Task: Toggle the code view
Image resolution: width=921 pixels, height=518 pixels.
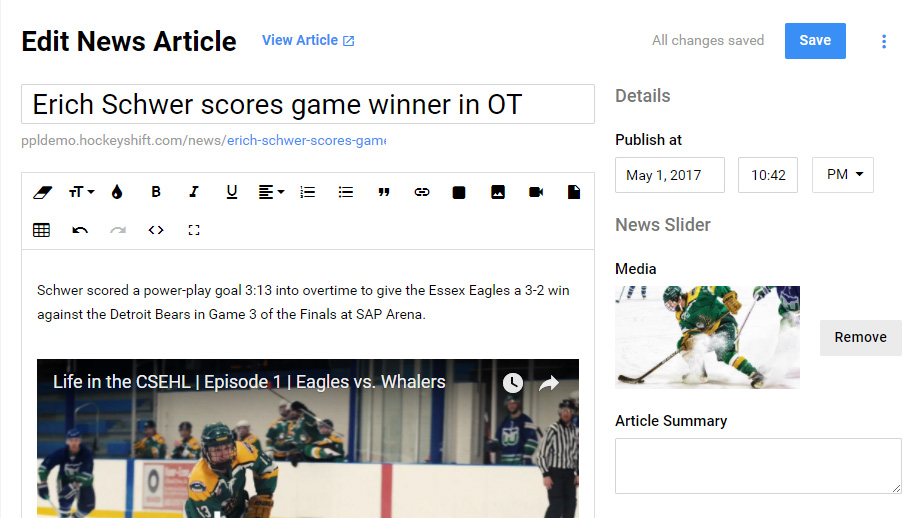Action: [x=156, y=230]
